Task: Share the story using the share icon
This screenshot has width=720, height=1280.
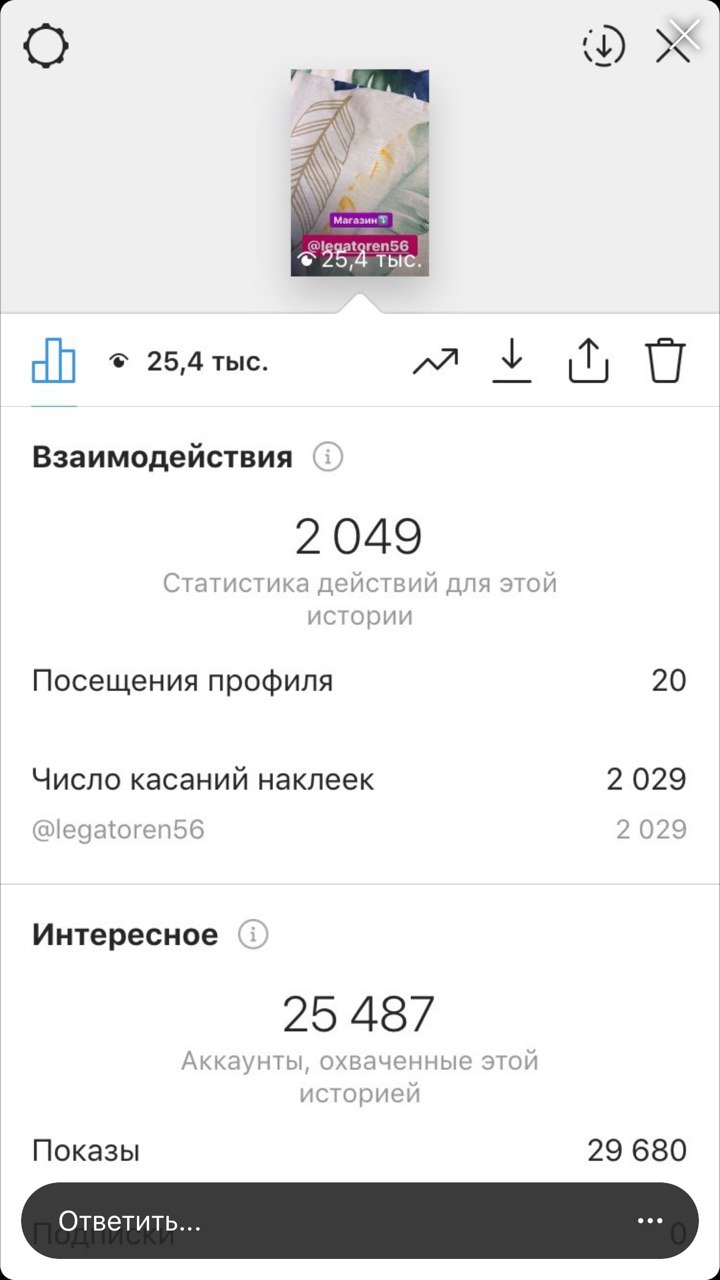Action: (588, 361)
